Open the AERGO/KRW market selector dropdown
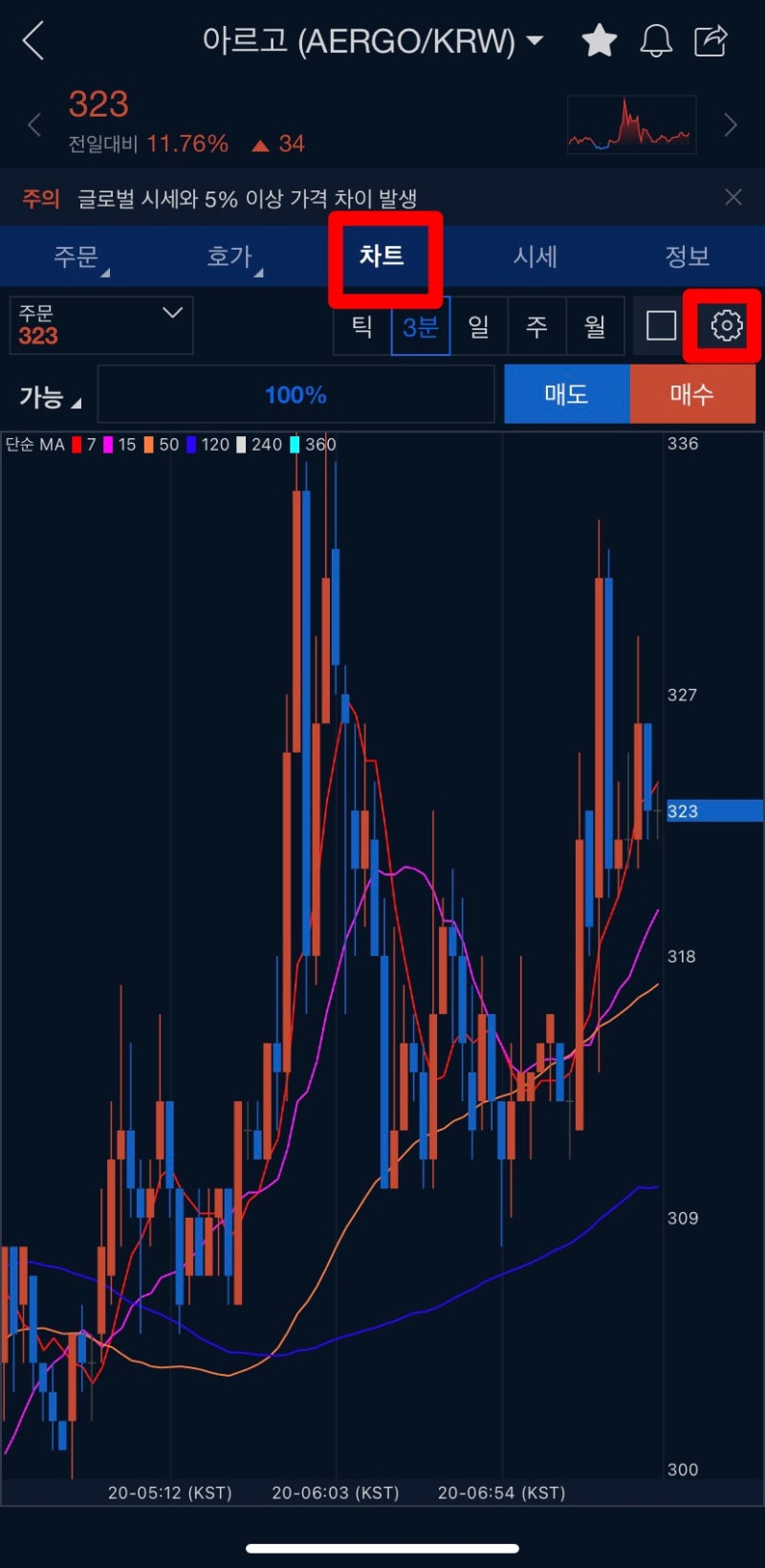 tap(373, 41)
